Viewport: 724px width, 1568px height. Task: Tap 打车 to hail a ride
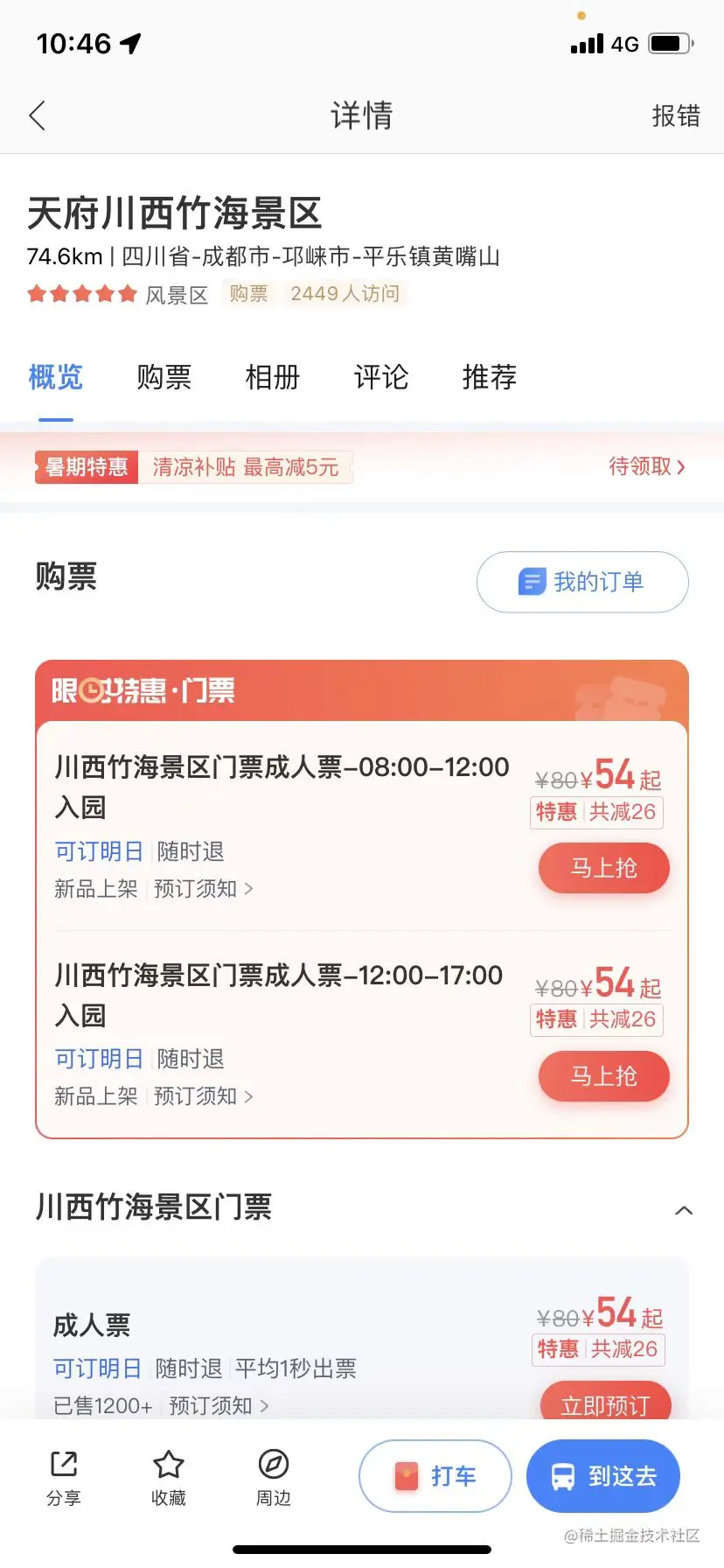point(435,1476)
